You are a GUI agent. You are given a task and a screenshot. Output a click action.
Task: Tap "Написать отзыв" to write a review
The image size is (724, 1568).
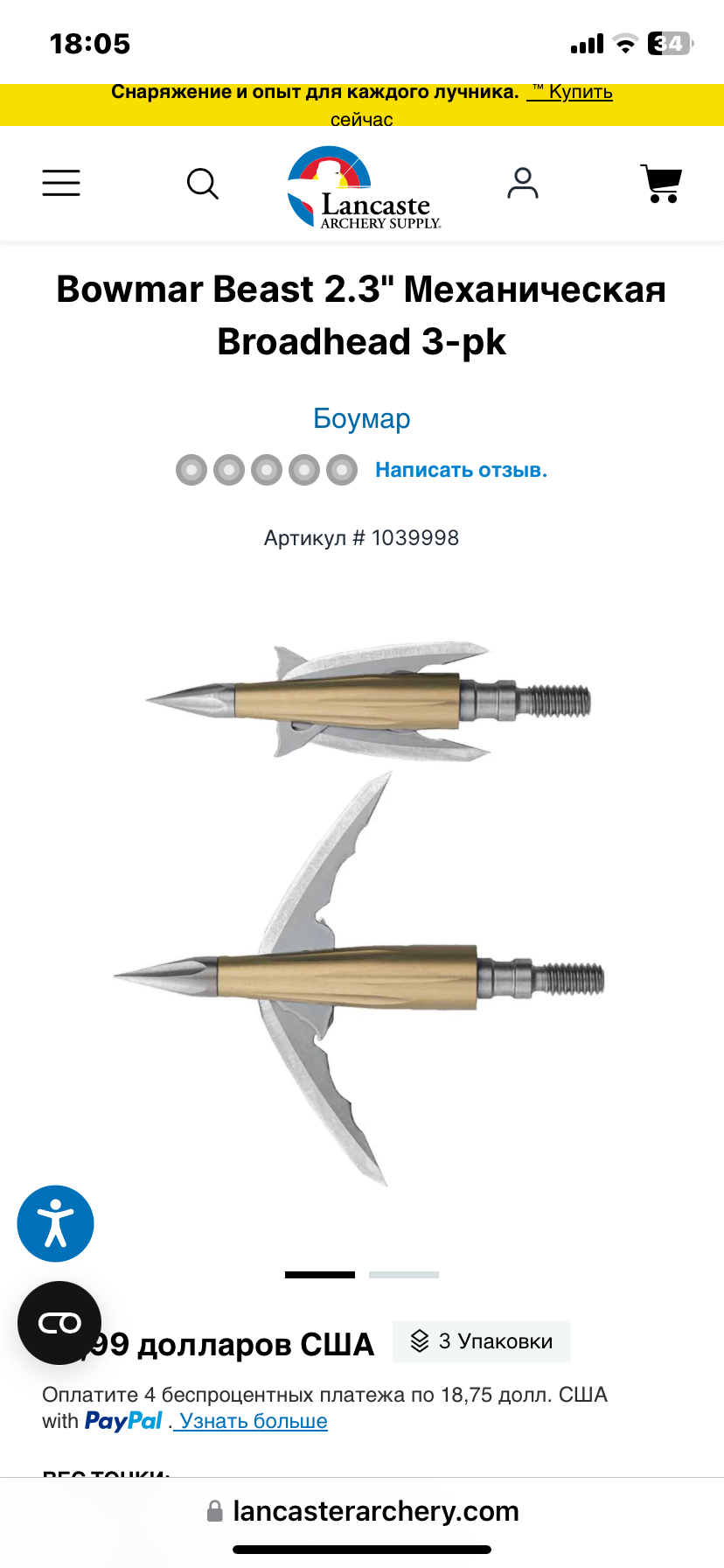pyautogui.click(x=461, y=470)
